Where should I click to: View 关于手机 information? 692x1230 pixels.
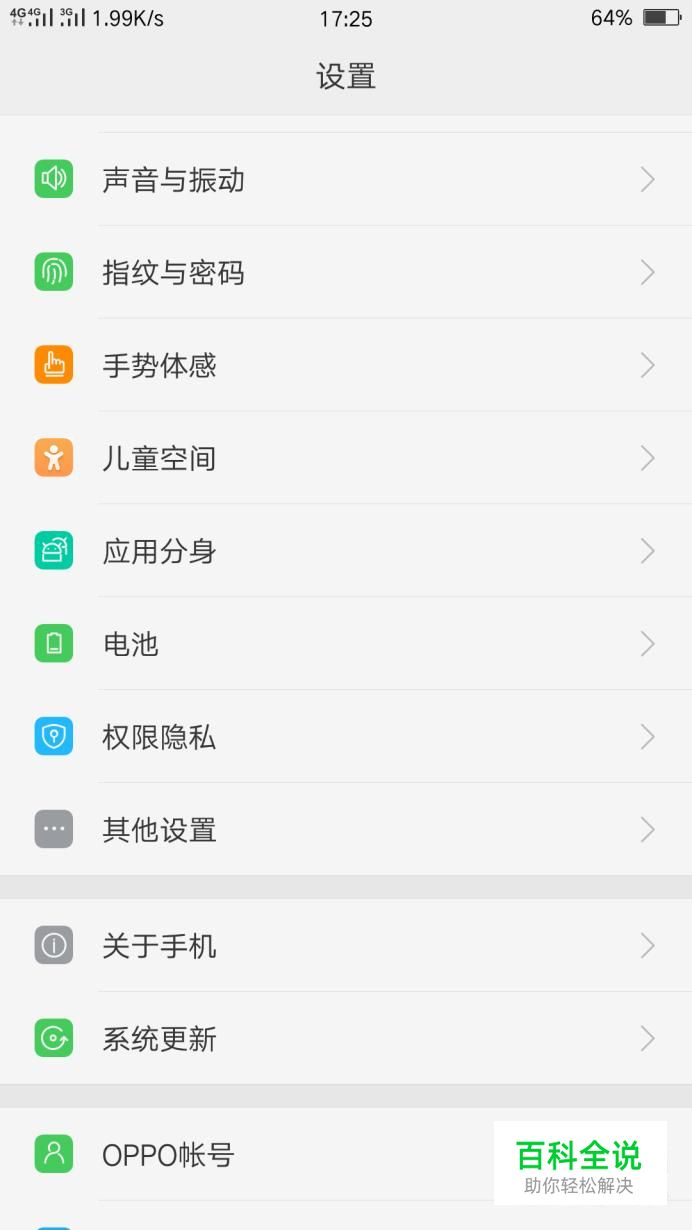click(x=346, y=945)
